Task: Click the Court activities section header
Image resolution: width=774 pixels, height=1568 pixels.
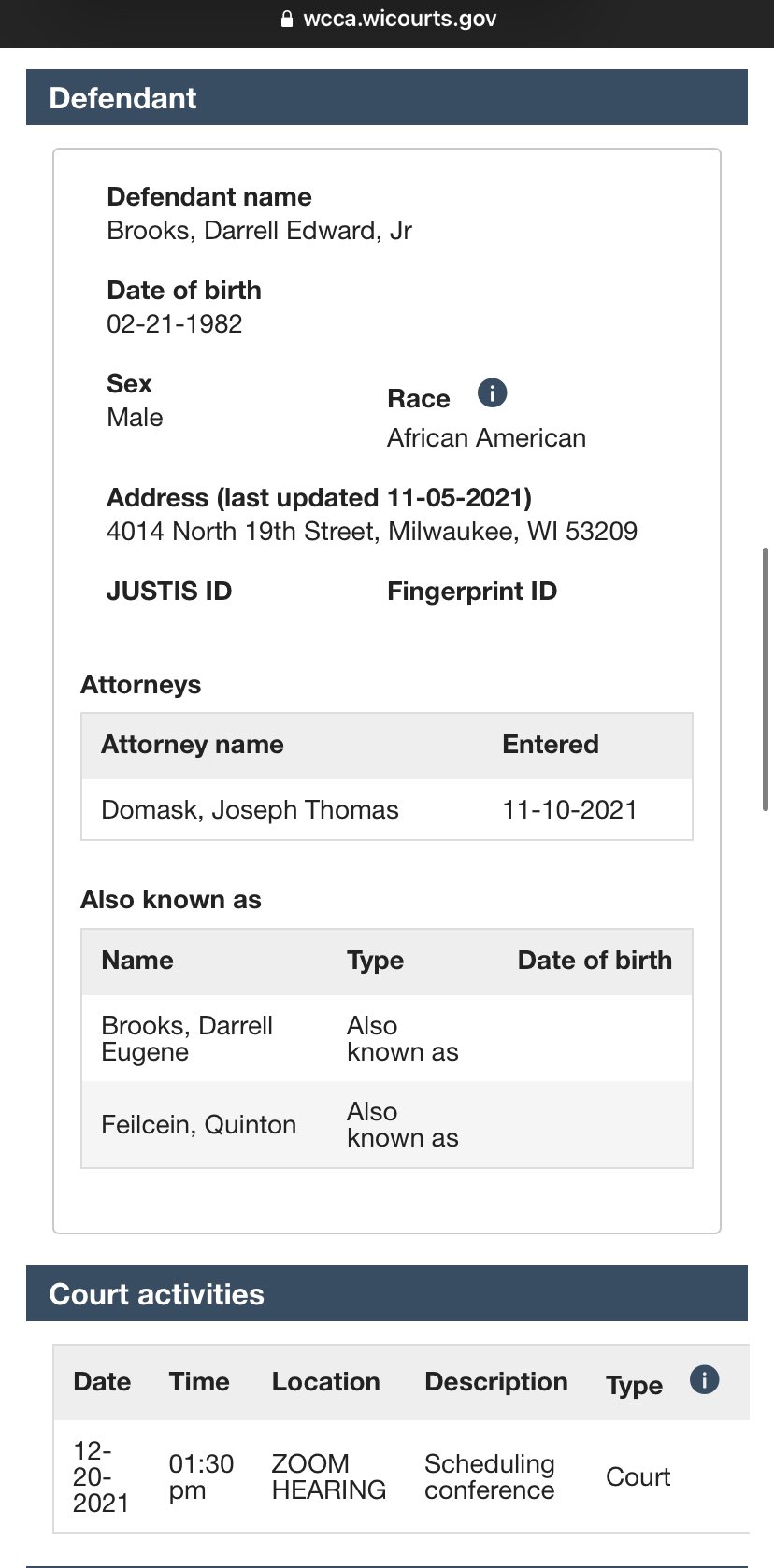Action: click(157, 1293)
